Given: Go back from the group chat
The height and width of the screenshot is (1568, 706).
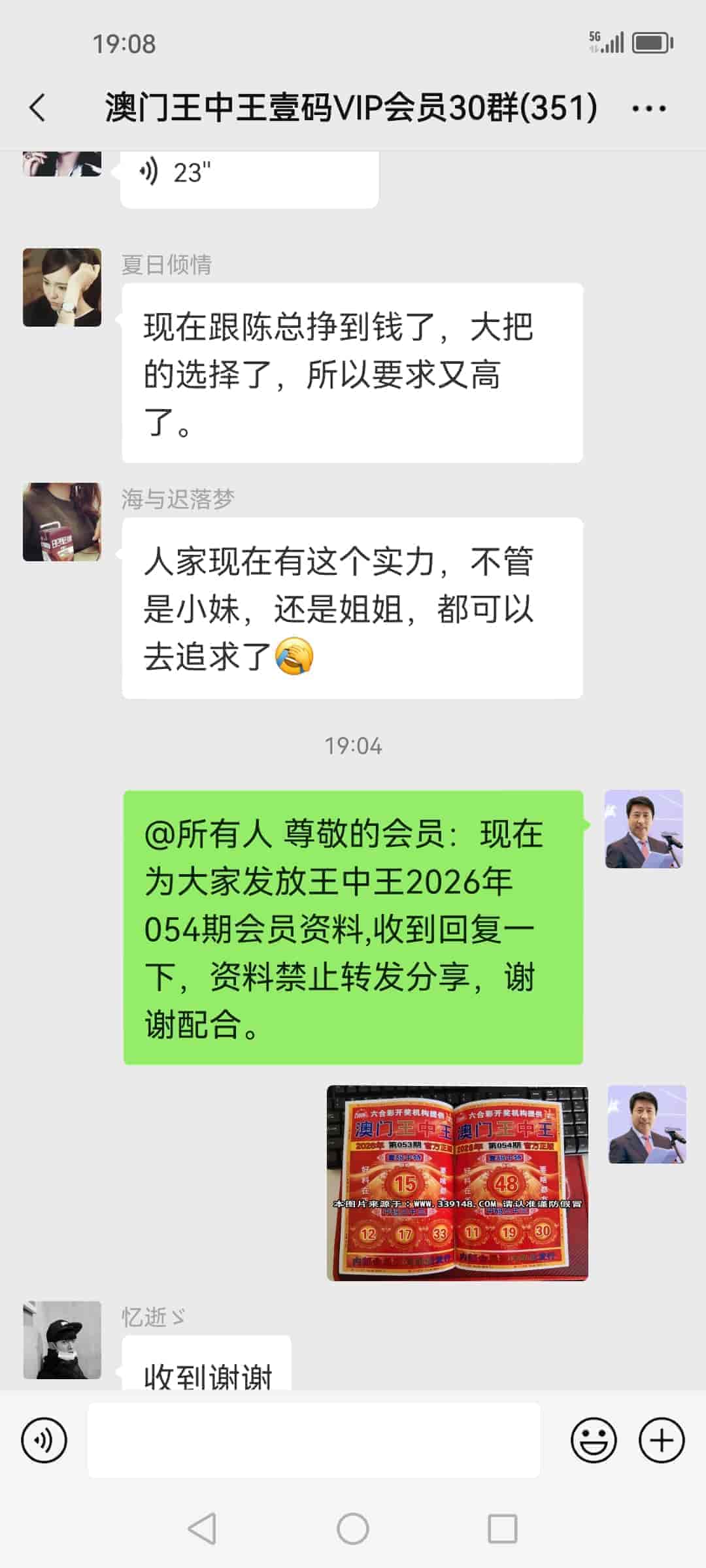Looking at the screenshot, I should point(38,108).
